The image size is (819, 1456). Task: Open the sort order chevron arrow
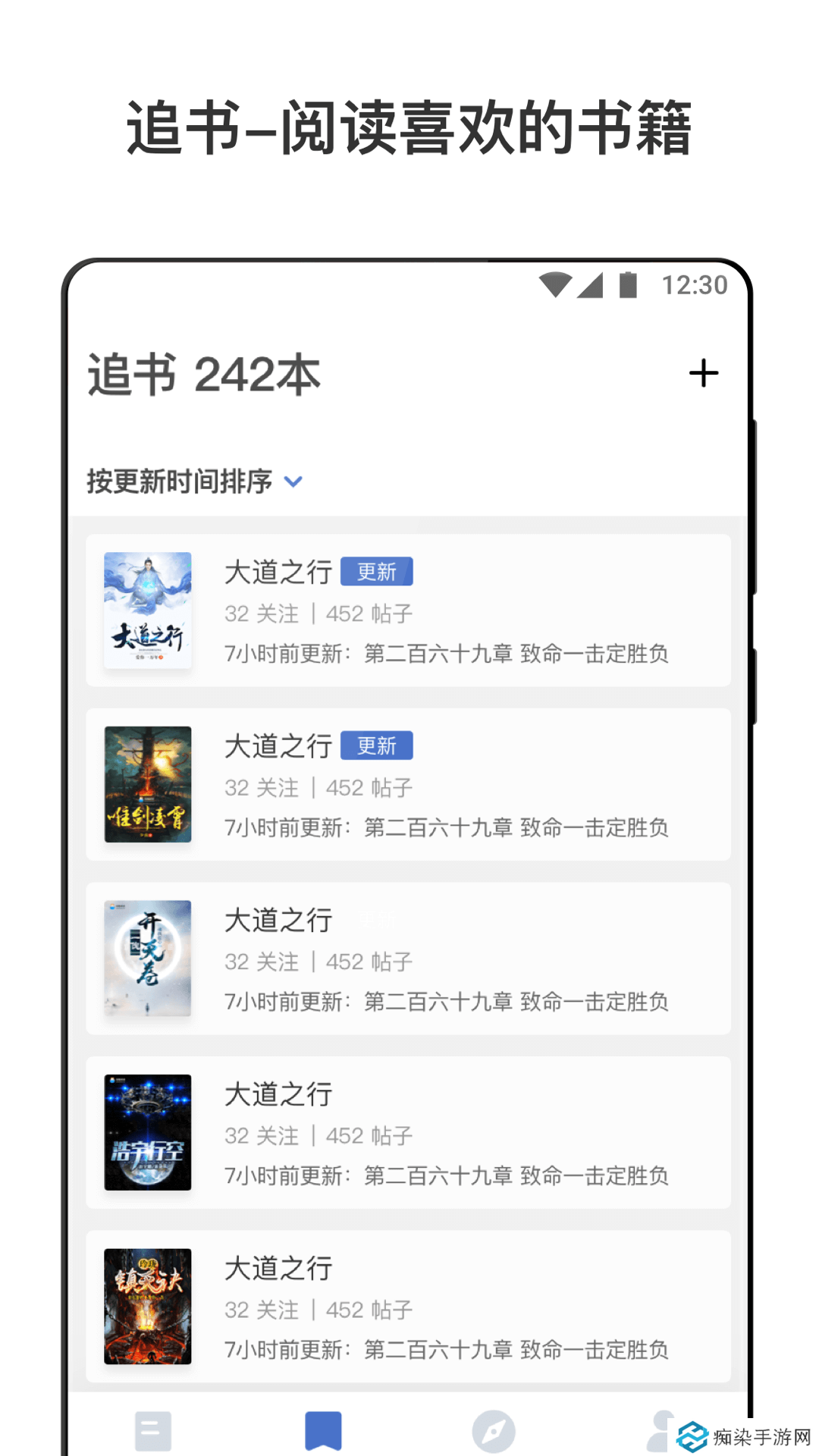coord(294,482)
